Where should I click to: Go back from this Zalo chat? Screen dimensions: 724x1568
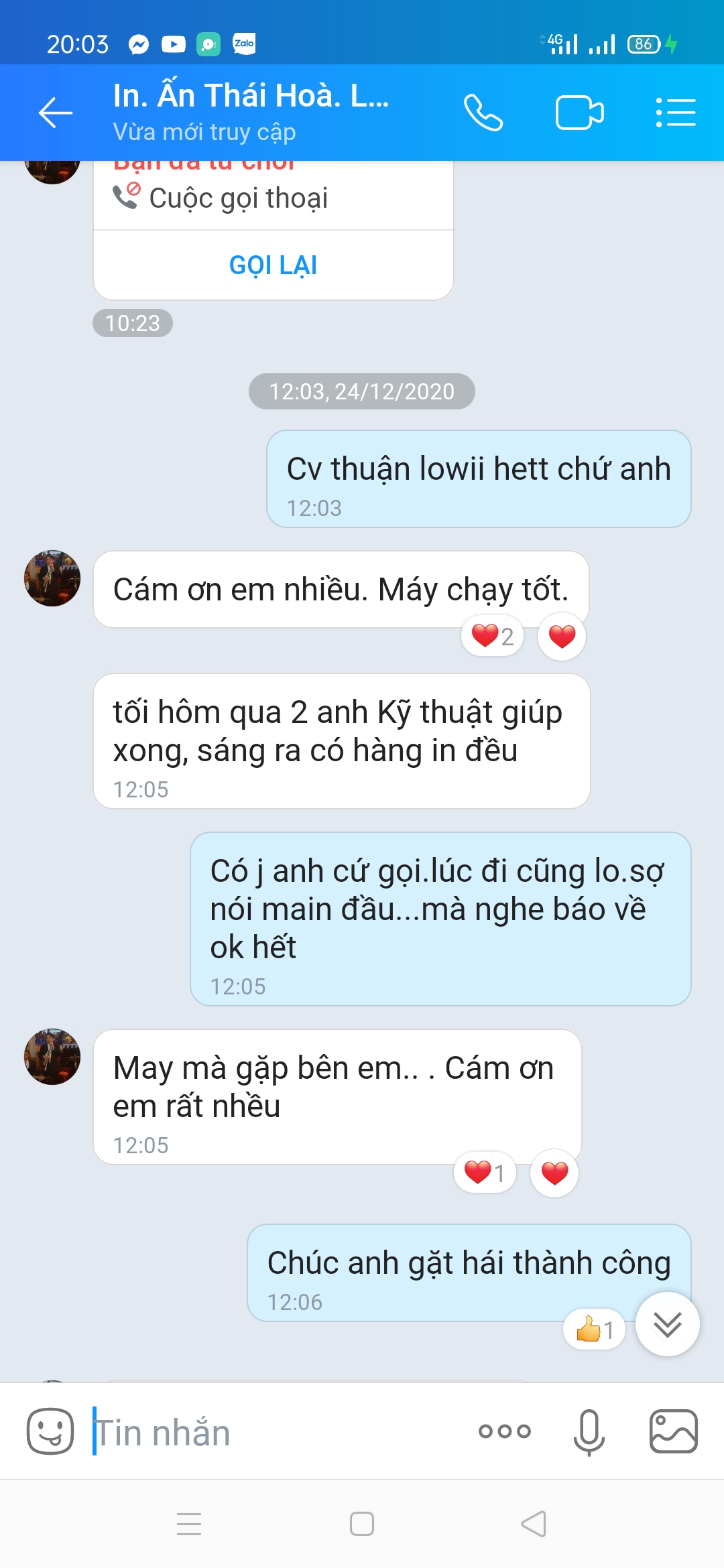tap(55, 113)
